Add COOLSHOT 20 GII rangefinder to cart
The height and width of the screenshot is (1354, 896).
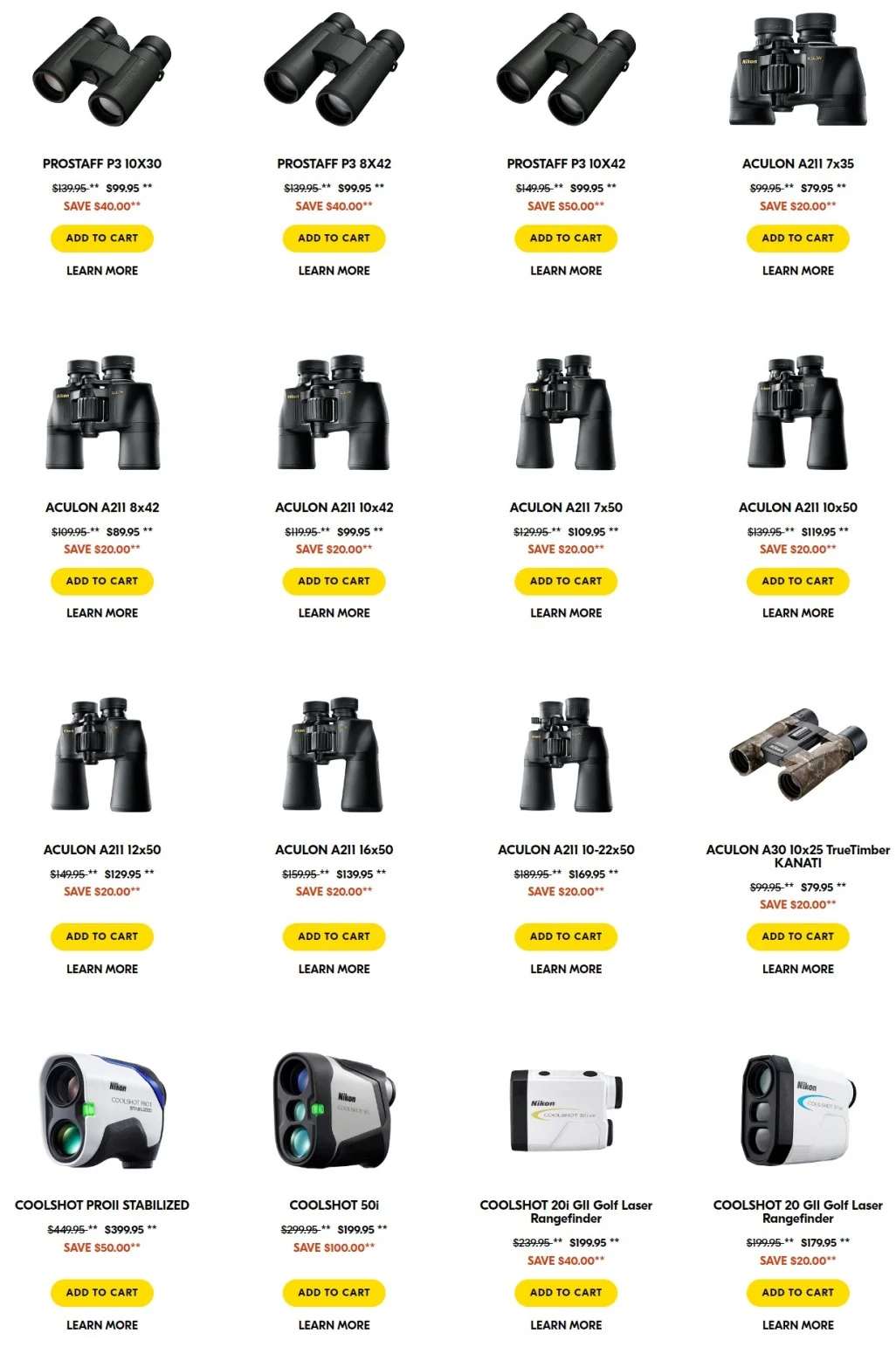coord(797,1293)
